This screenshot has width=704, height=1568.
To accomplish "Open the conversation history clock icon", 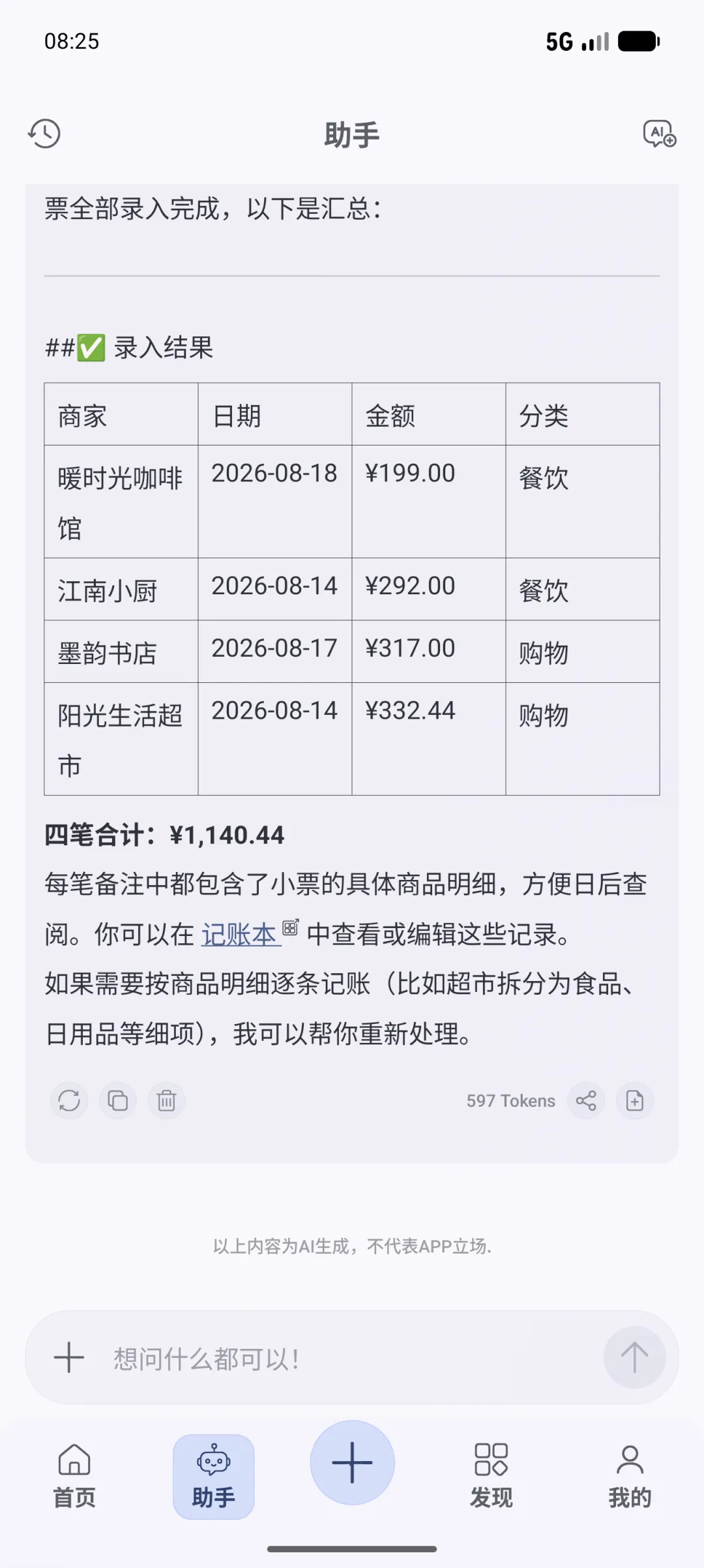I will [x=44, y=134].
